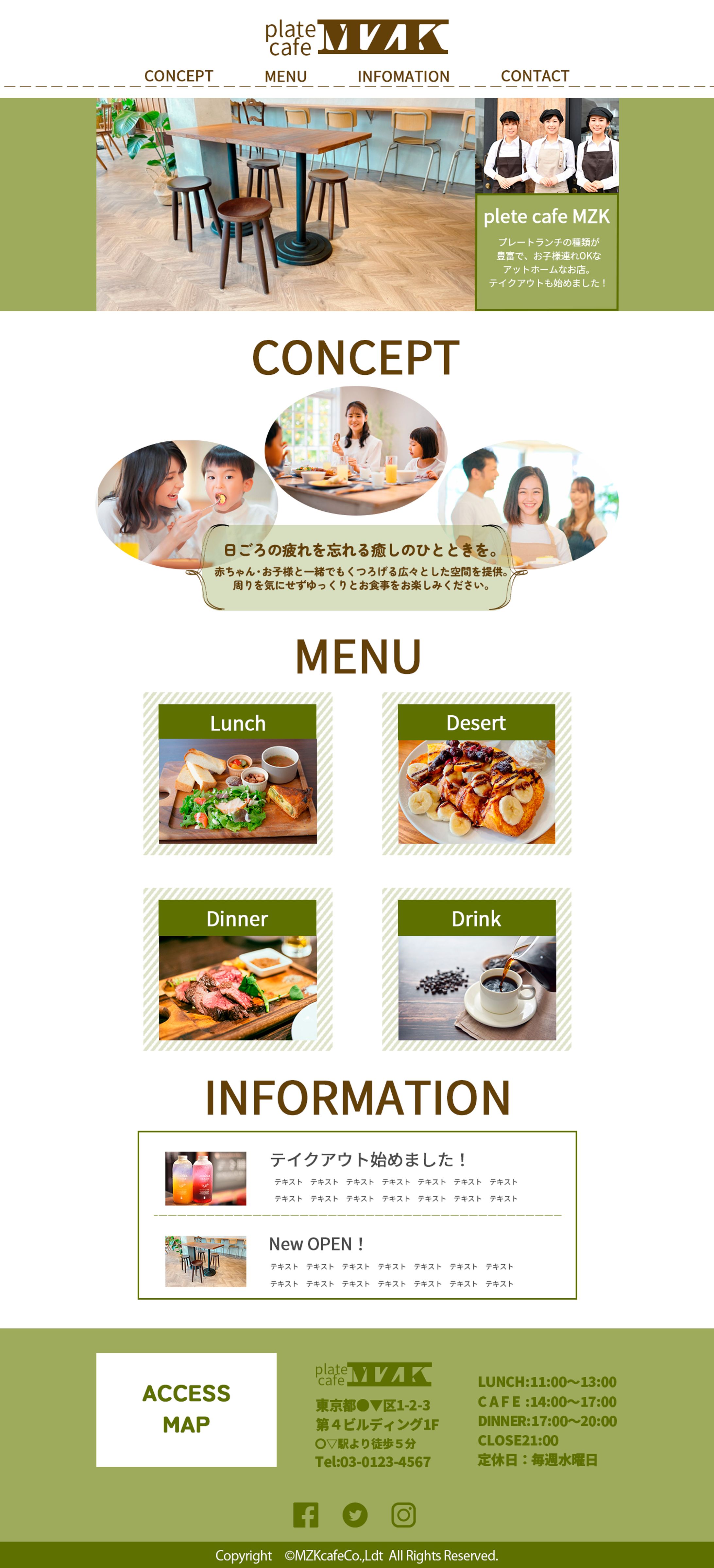View the Desert menu card
Screen dimensions: 714x1568
[476, 774]
